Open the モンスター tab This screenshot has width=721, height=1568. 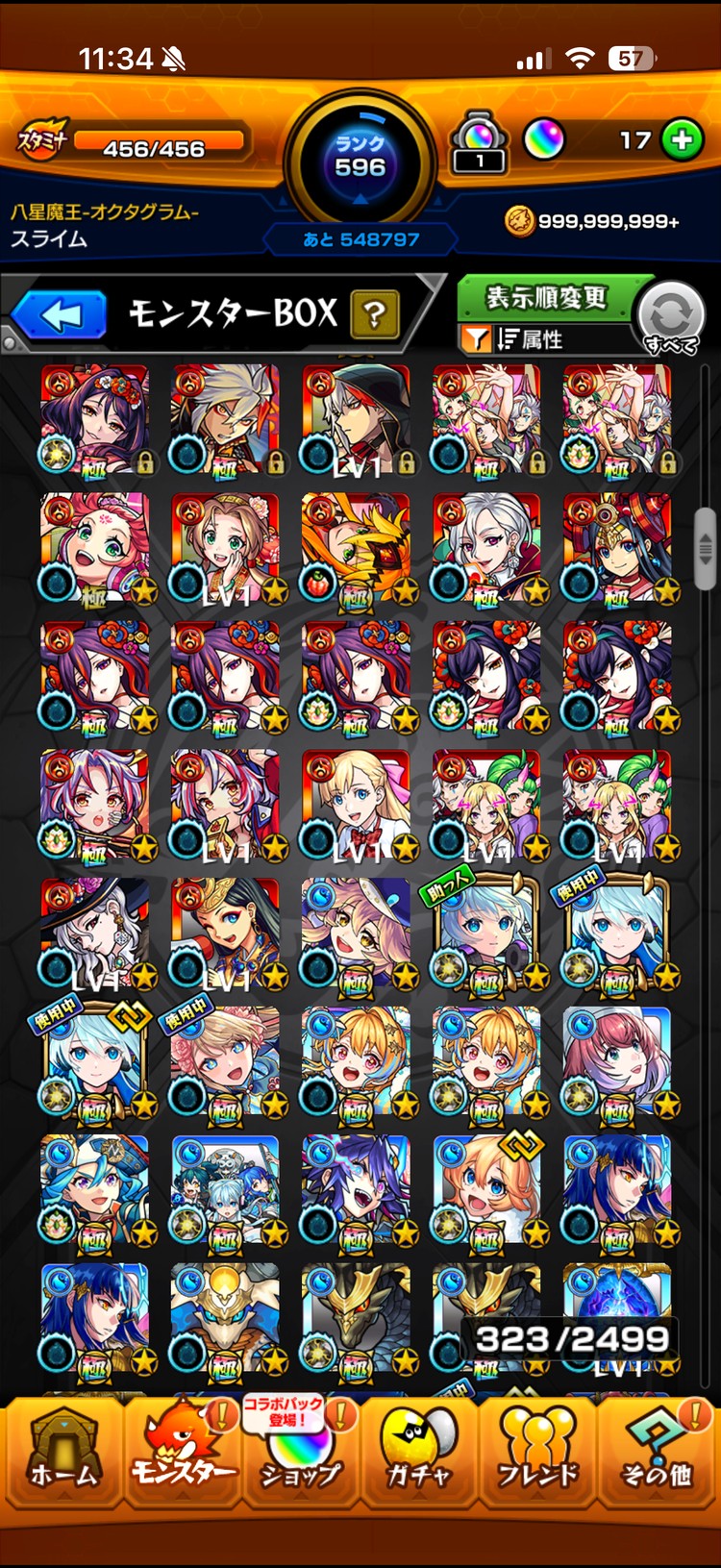[183, 1451]
